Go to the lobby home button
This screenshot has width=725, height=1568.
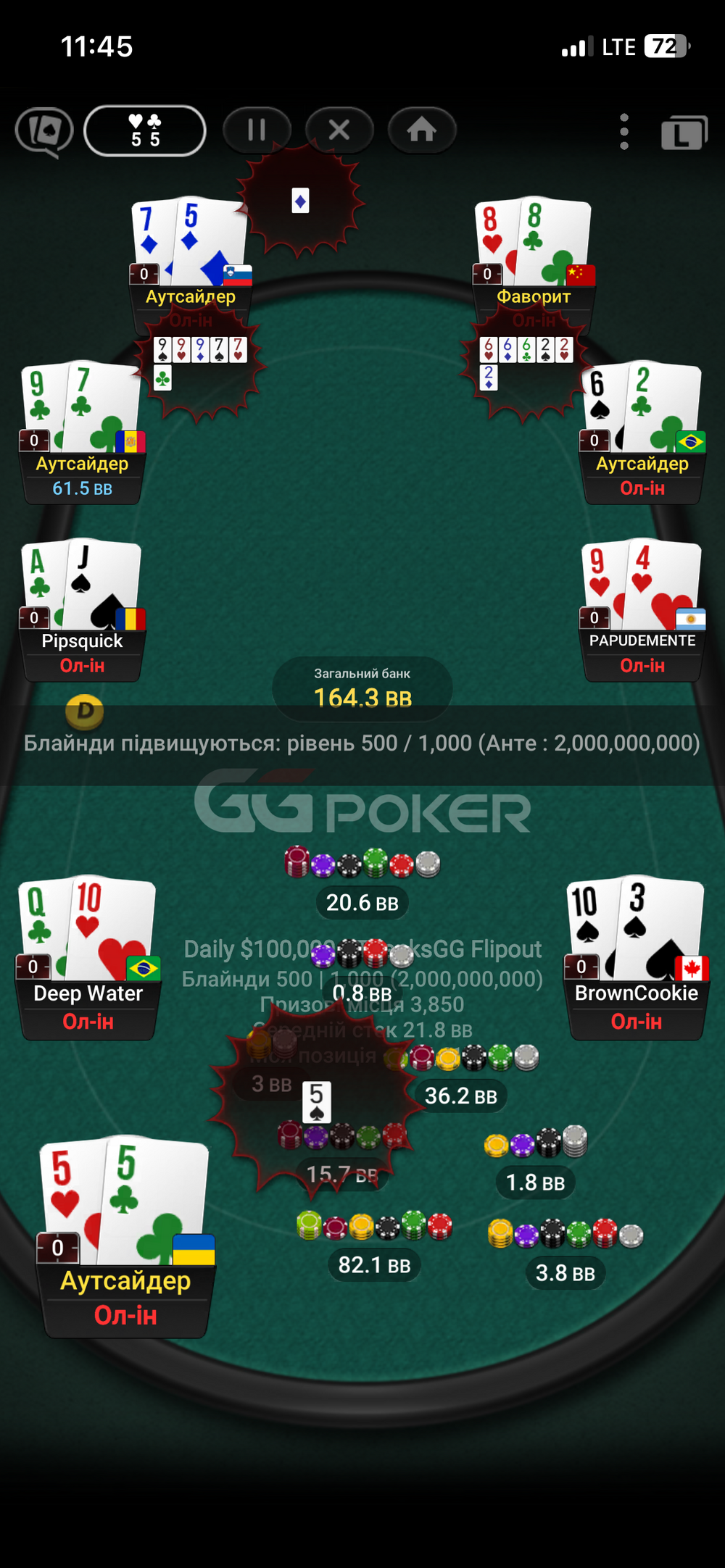422,130
